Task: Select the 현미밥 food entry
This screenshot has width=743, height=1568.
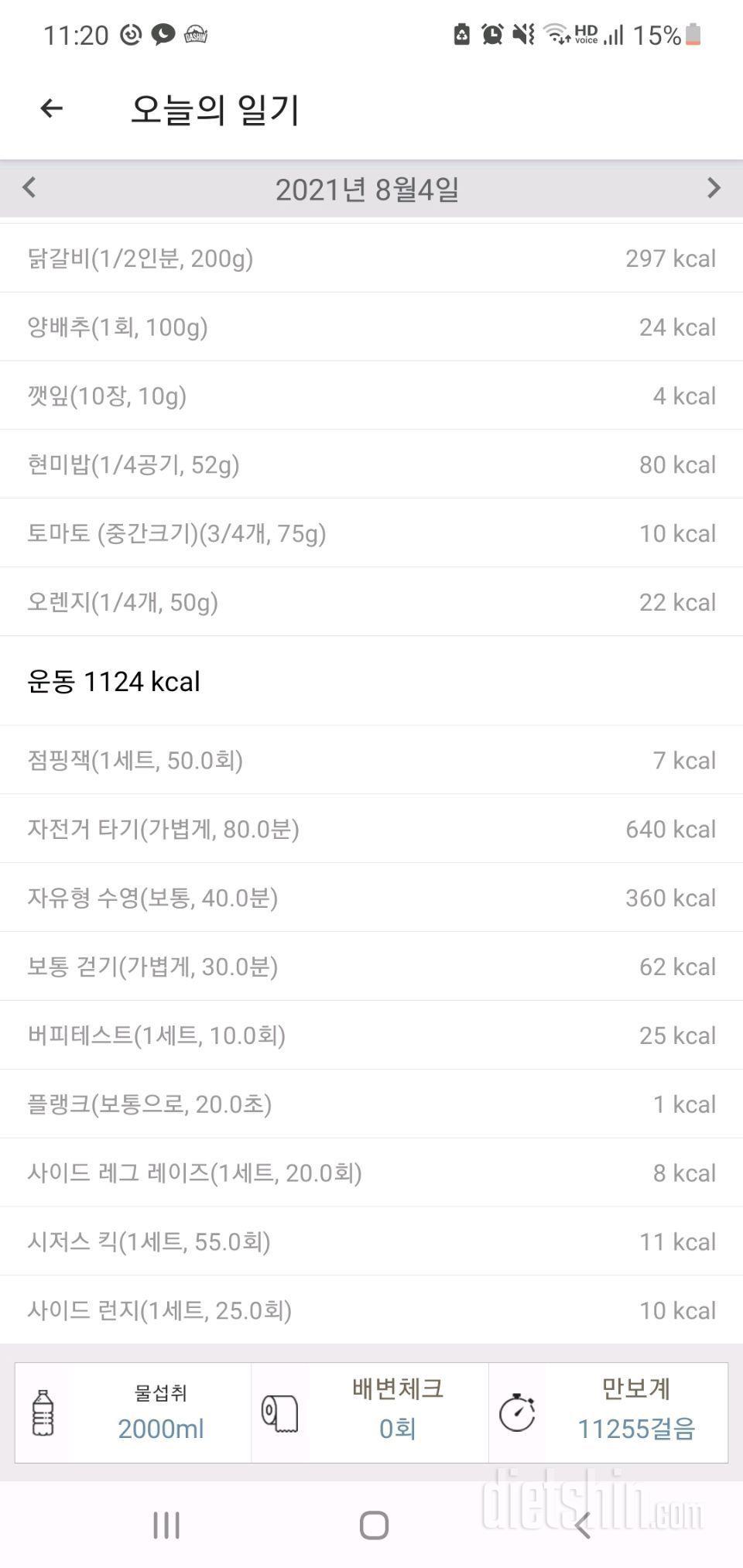Action: pos(371,464)
